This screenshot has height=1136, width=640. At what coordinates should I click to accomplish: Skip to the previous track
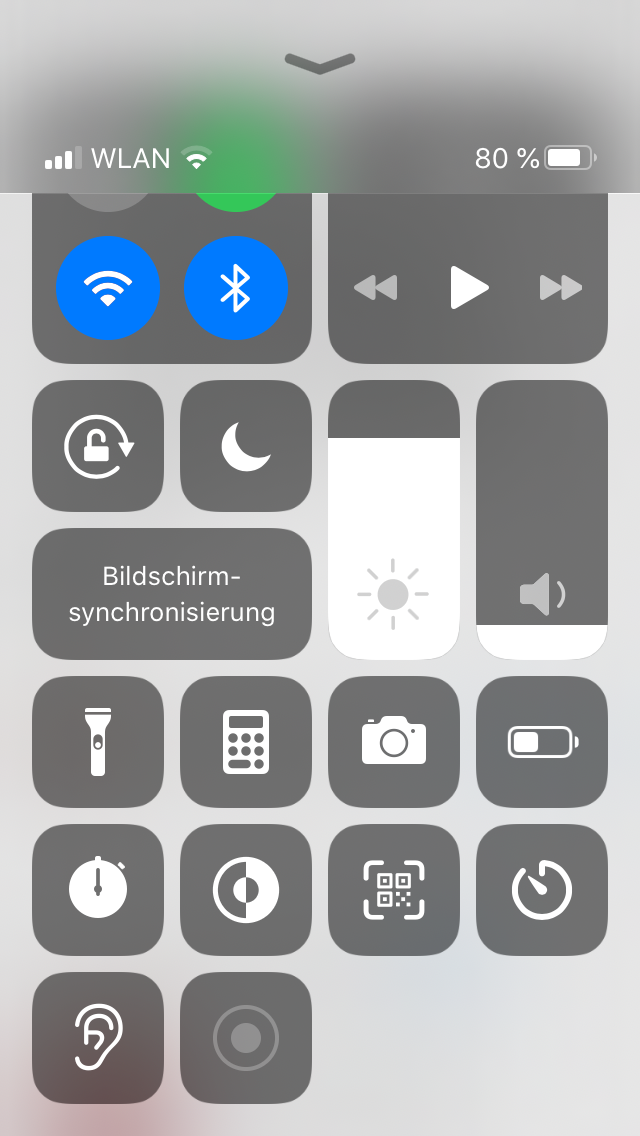click(376, 288)
